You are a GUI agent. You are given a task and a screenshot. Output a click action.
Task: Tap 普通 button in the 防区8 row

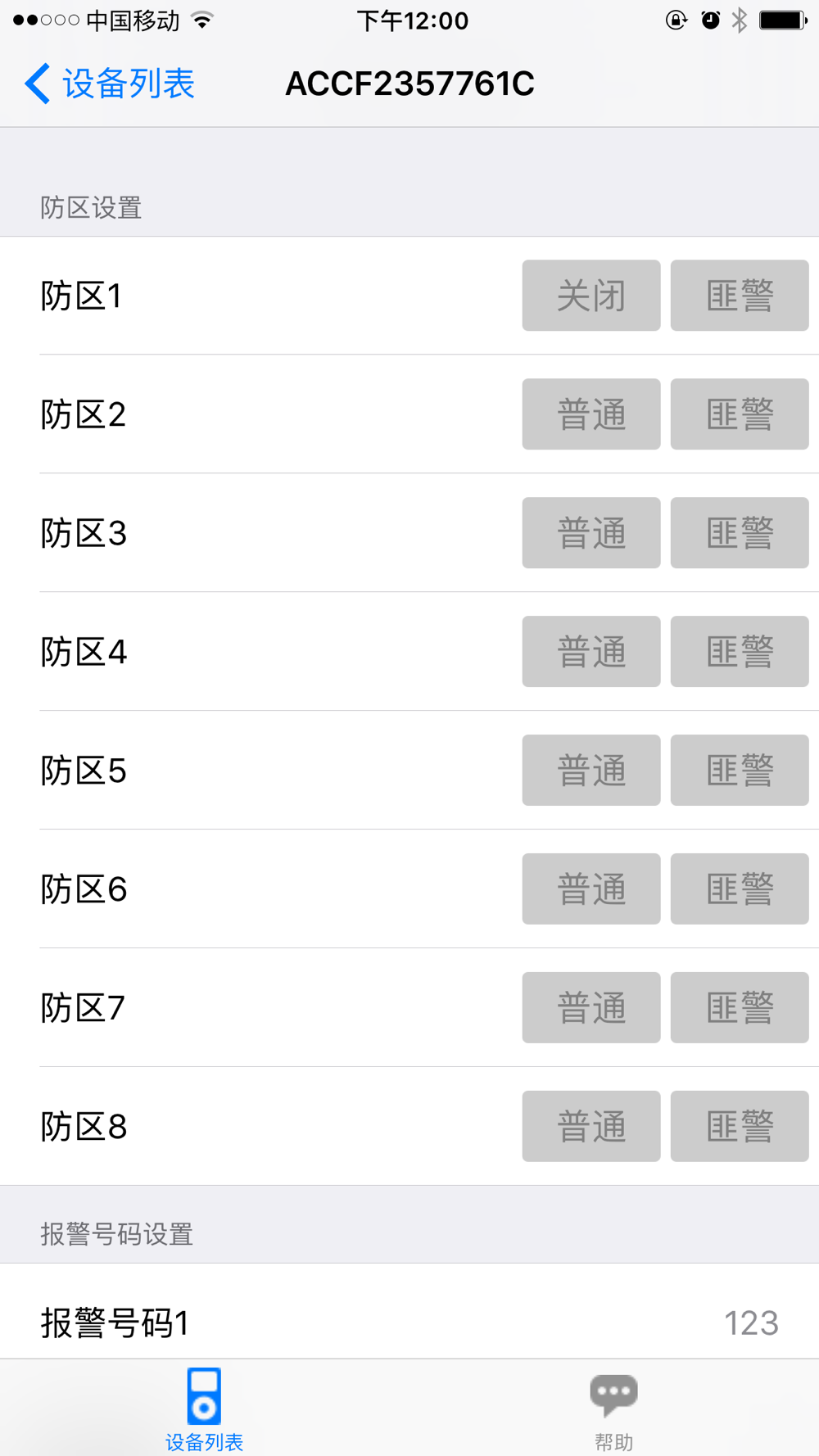click(x=590, y=1127)
